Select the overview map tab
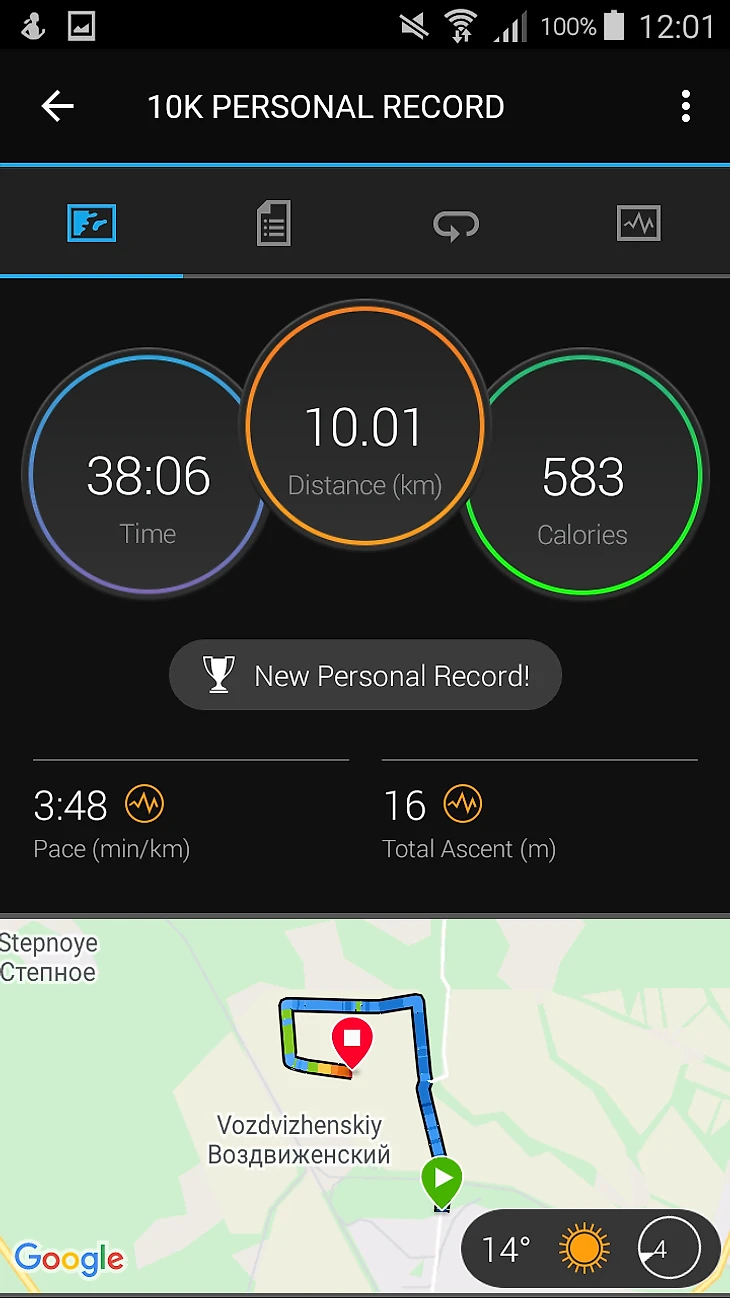The image size is (730, 1298). click(92, 223)
